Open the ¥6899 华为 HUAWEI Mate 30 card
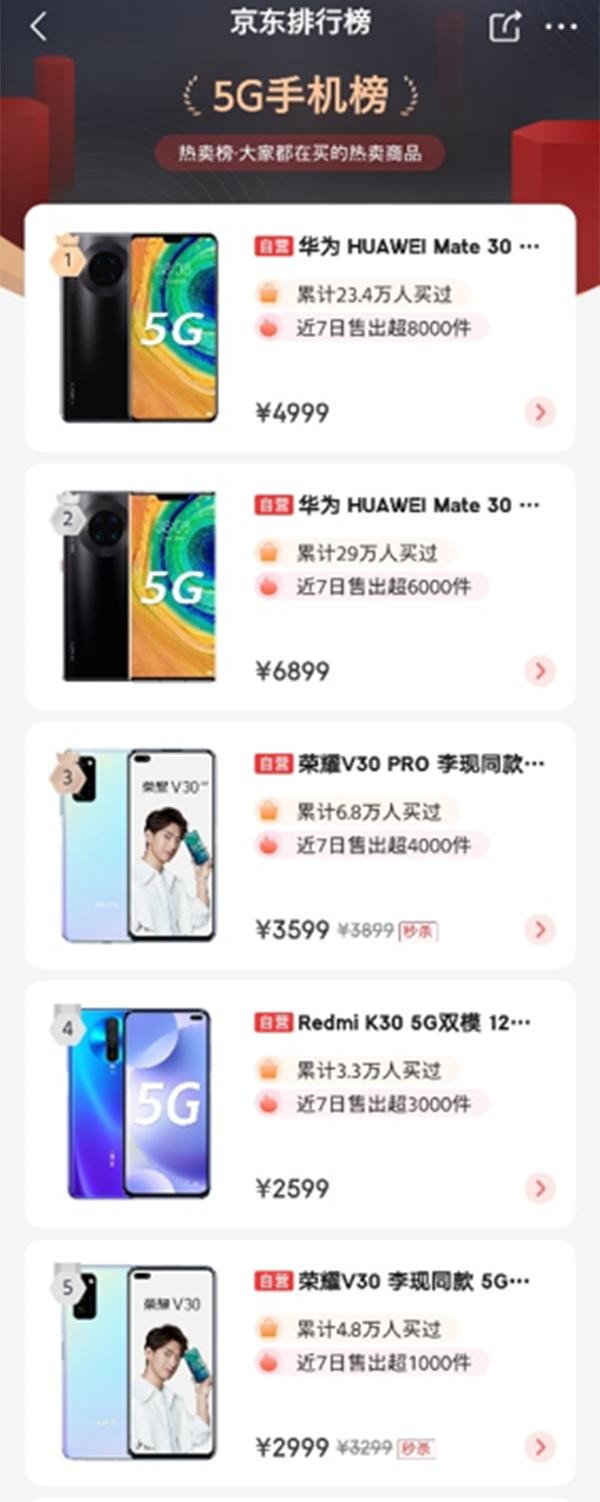This screenshot has height=1502, width=600. pyautogui.click(x=400, y=505)
